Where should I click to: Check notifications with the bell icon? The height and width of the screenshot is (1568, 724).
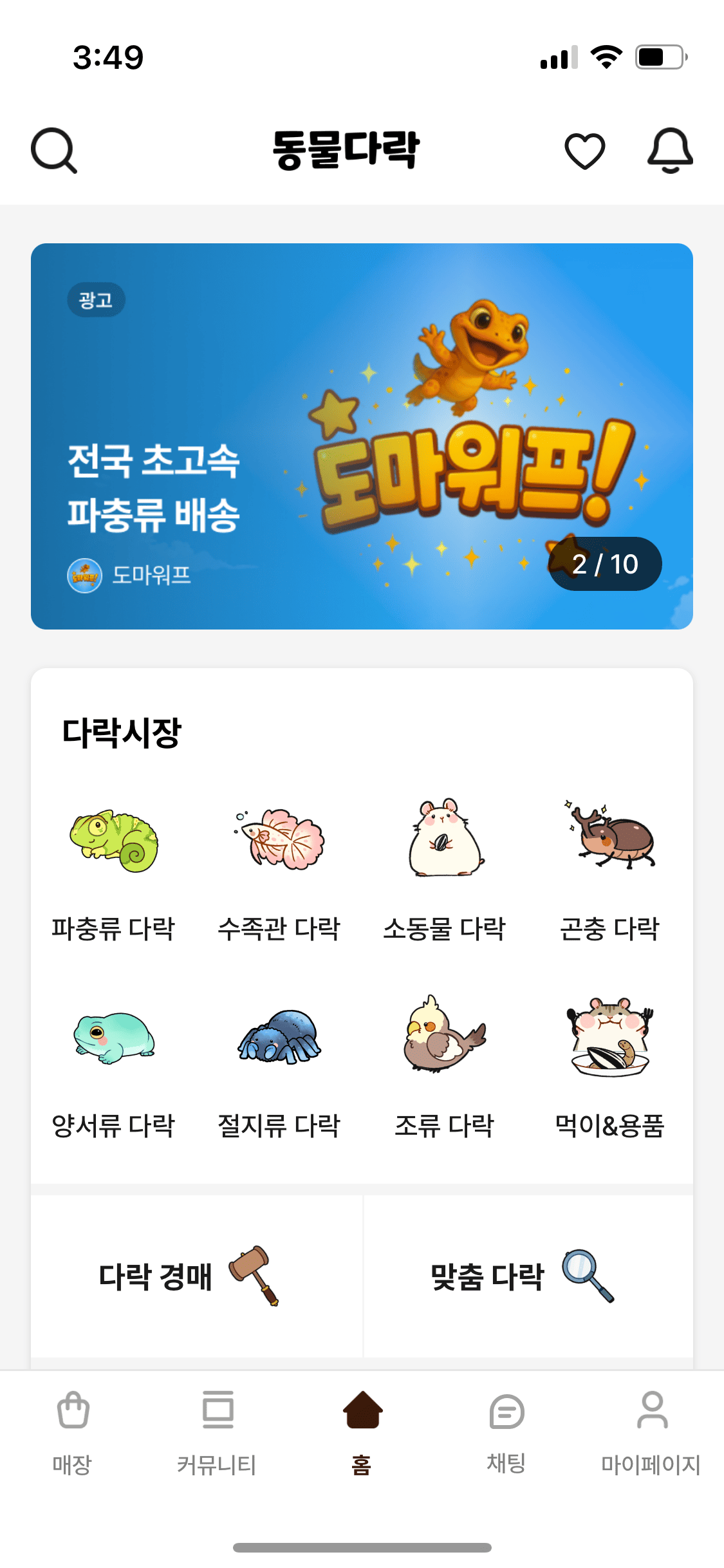pyautogui.click(x=671, y=151)
